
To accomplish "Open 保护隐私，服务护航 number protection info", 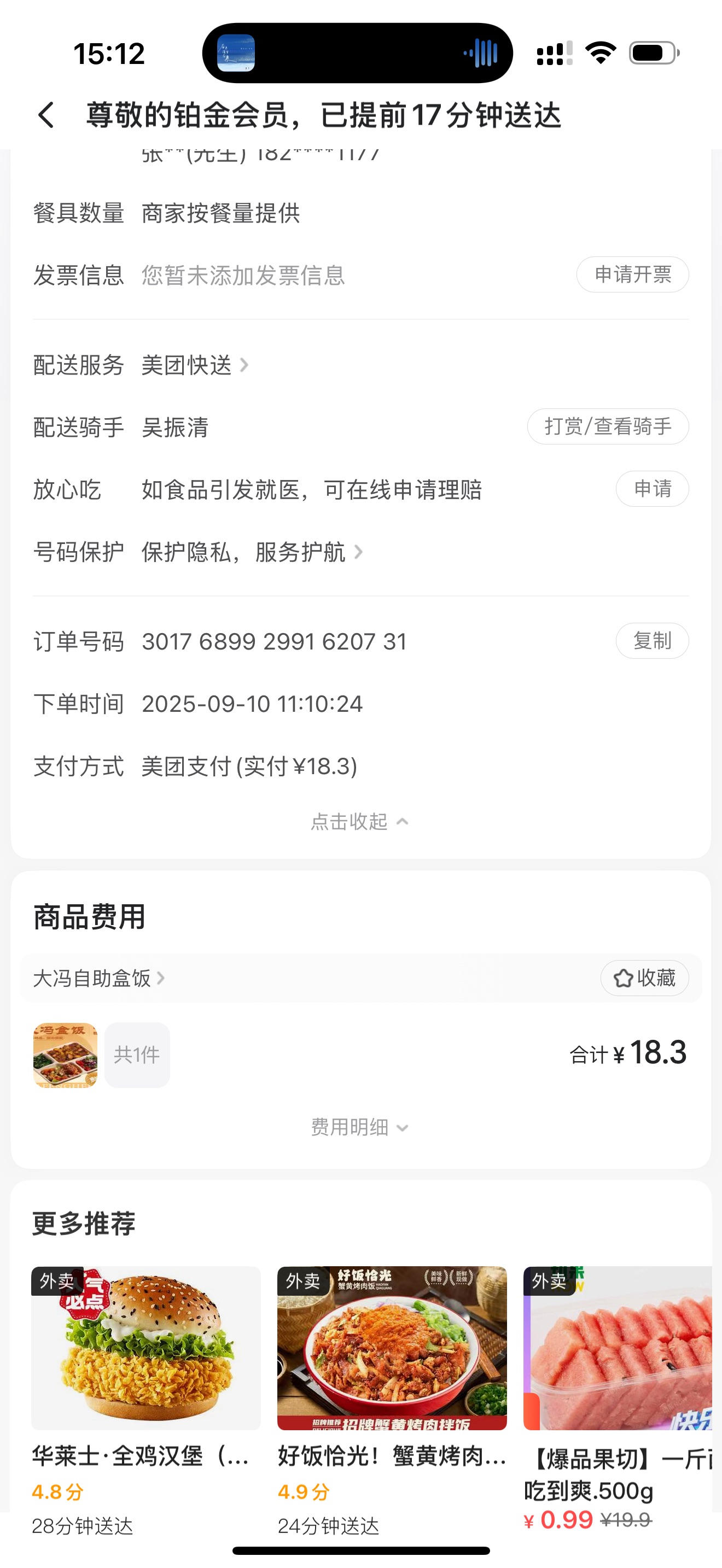I will click(x=252, y=552).
